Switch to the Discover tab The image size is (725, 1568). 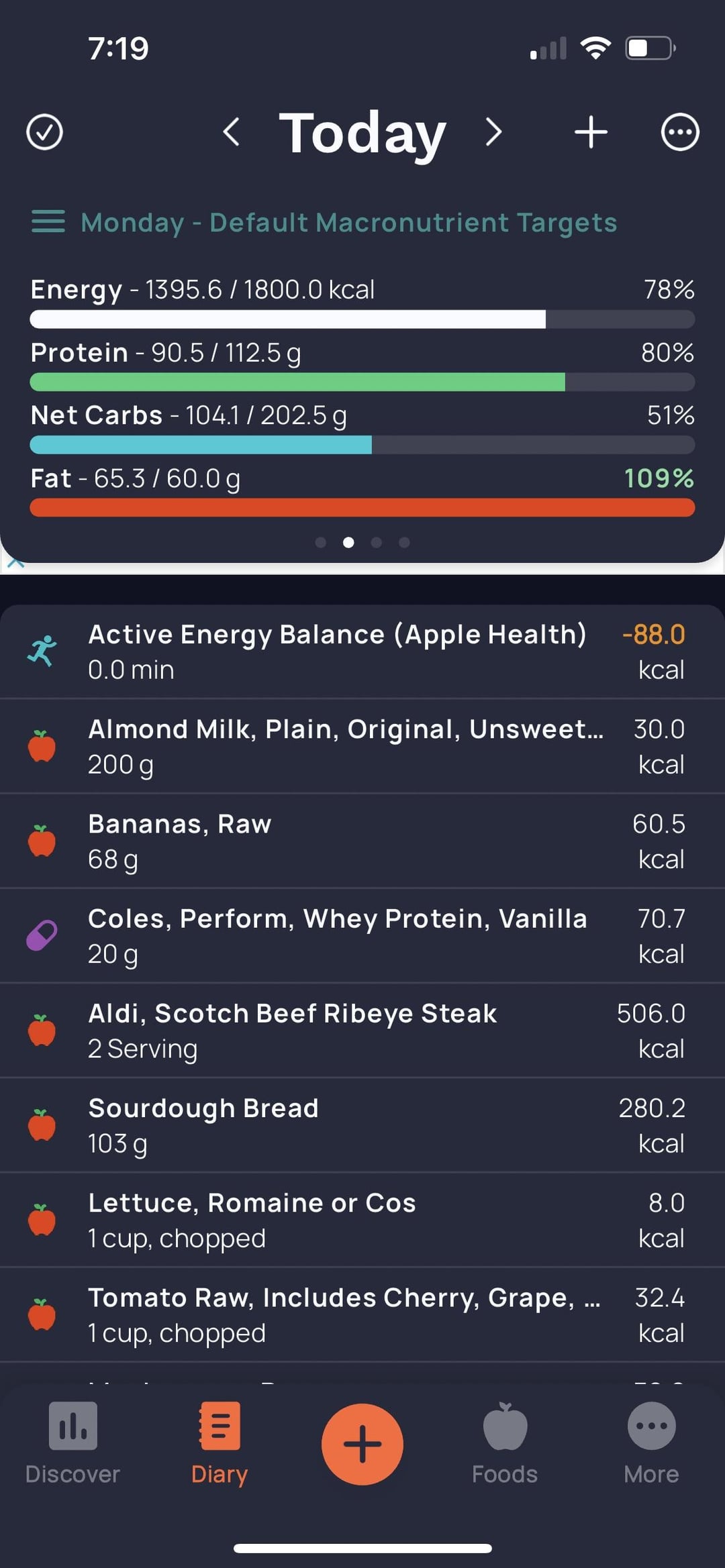pyautogui.click(x=72, y=1443)
